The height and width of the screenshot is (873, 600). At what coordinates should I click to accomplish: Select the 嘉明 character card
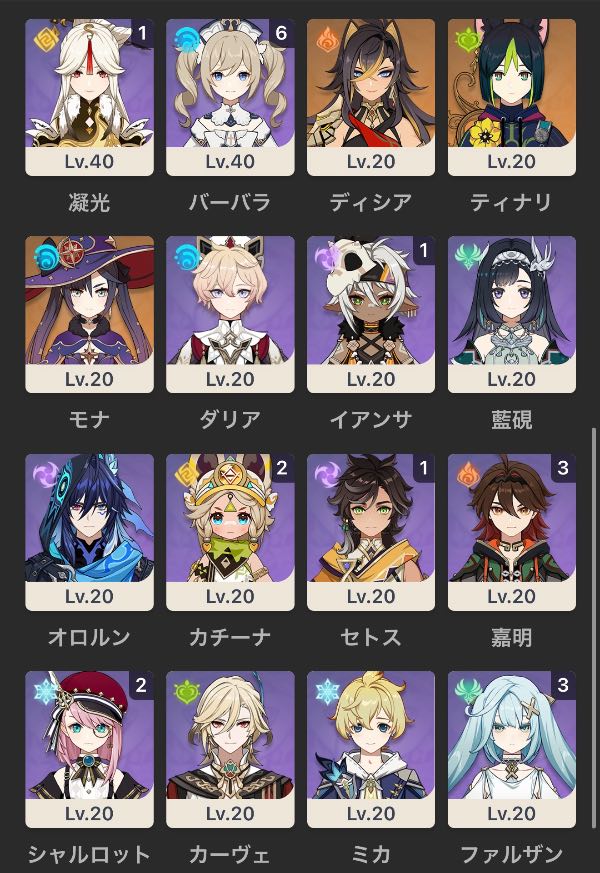tap(512, 531)
